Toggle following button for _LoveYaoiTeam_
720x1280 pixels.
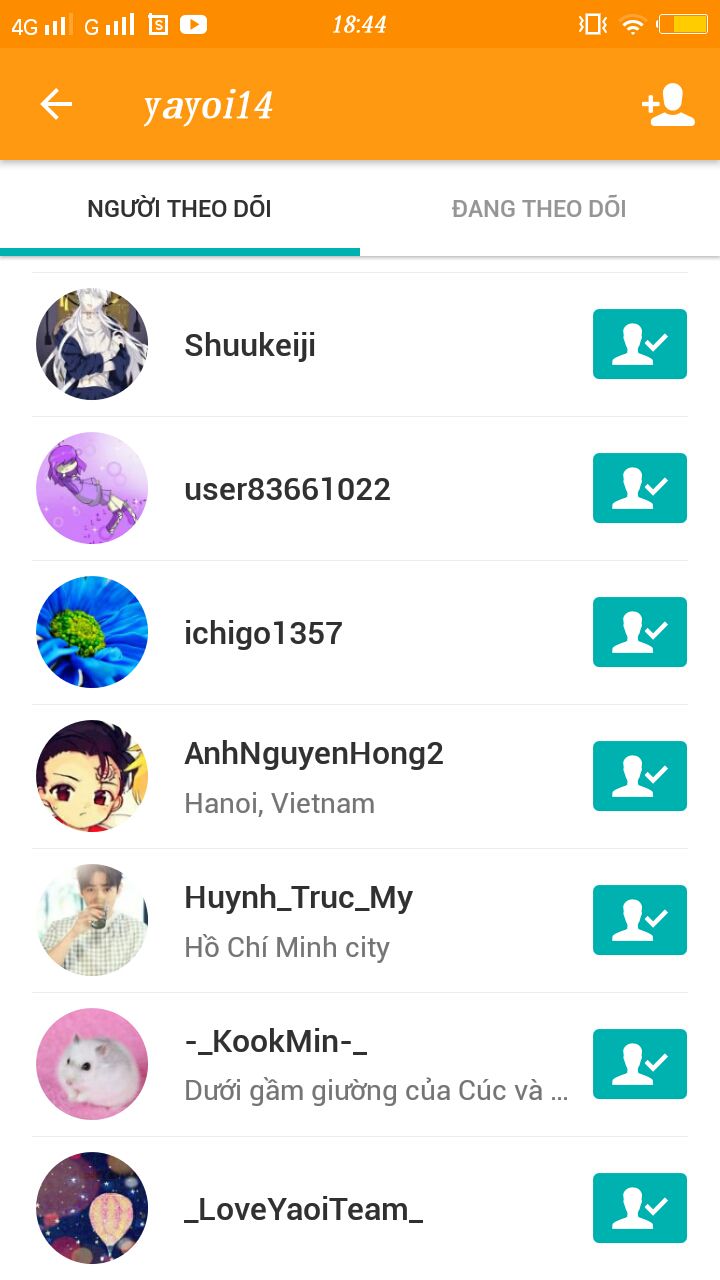point(639,1208)
